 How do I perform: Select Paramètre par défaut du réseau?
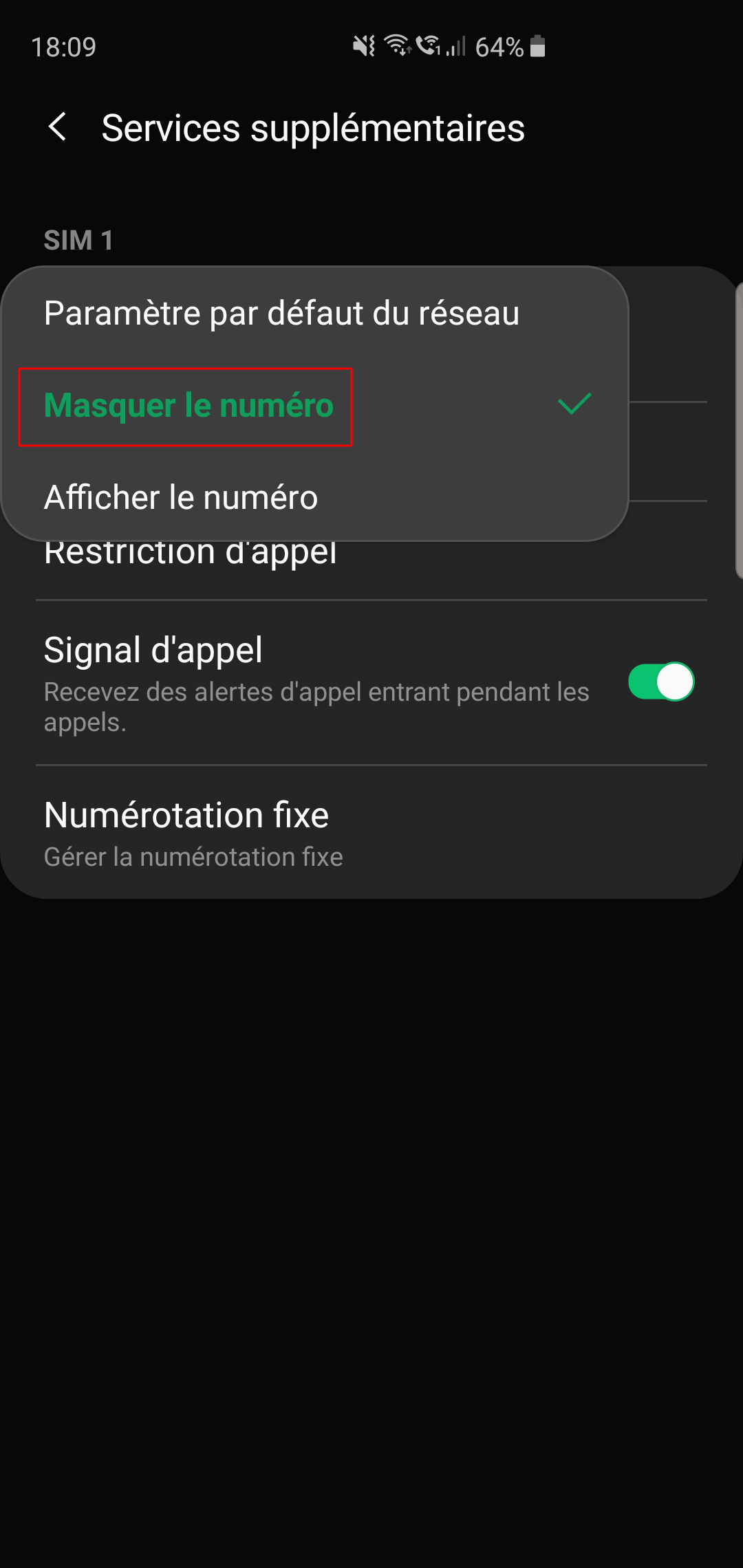[281, 314]
